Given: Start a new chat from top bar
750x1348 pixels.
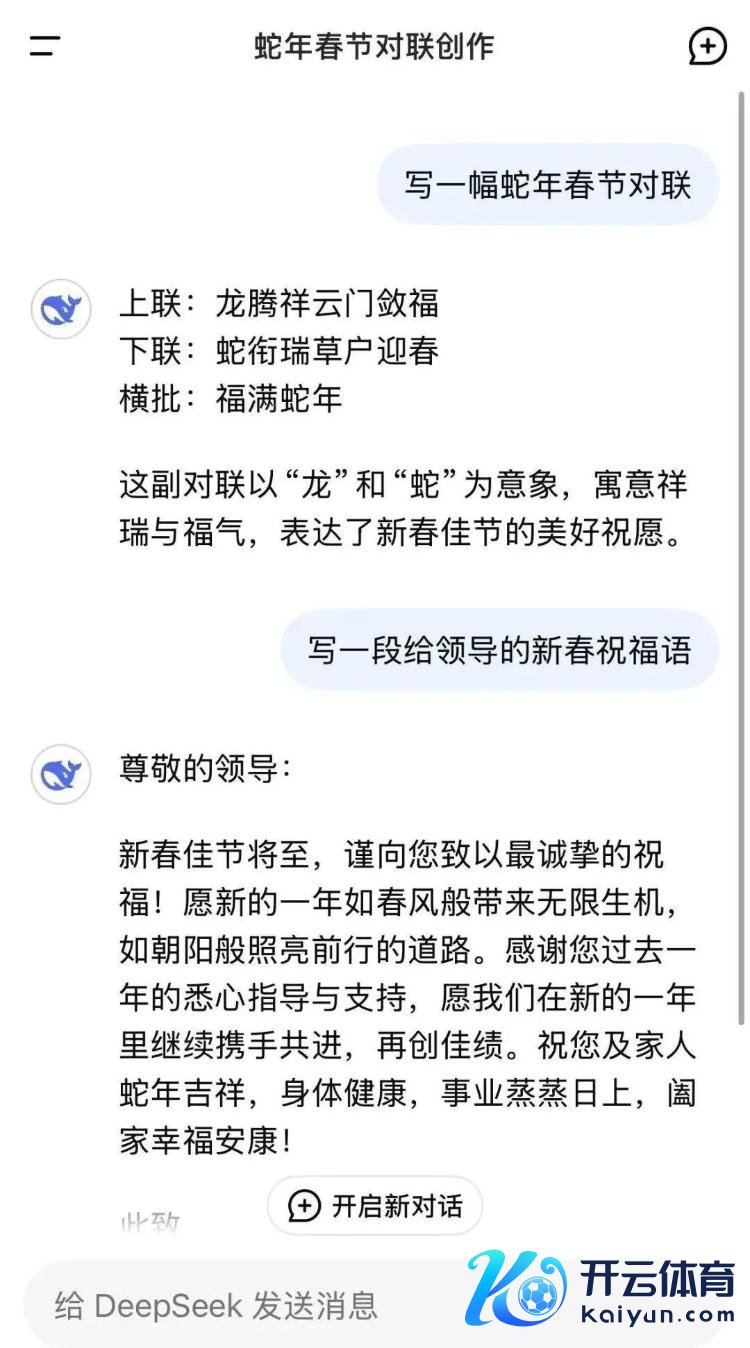Looking at the screenshot, I should (x=707, y=46).
